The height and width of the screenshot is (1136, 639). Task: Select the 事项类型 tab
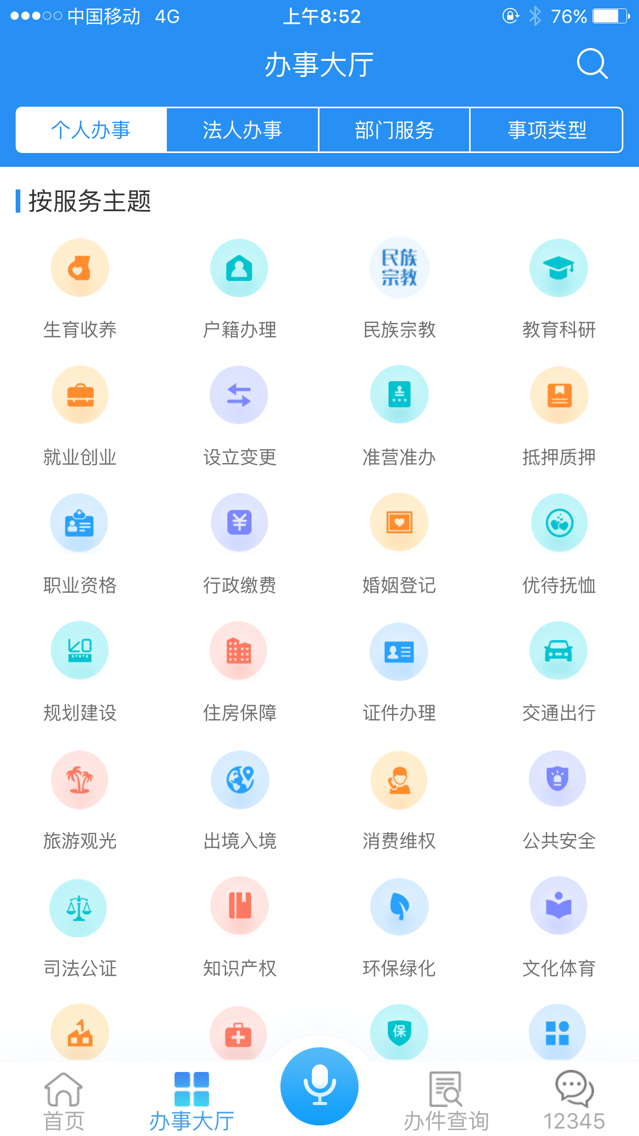coord(546,130)
